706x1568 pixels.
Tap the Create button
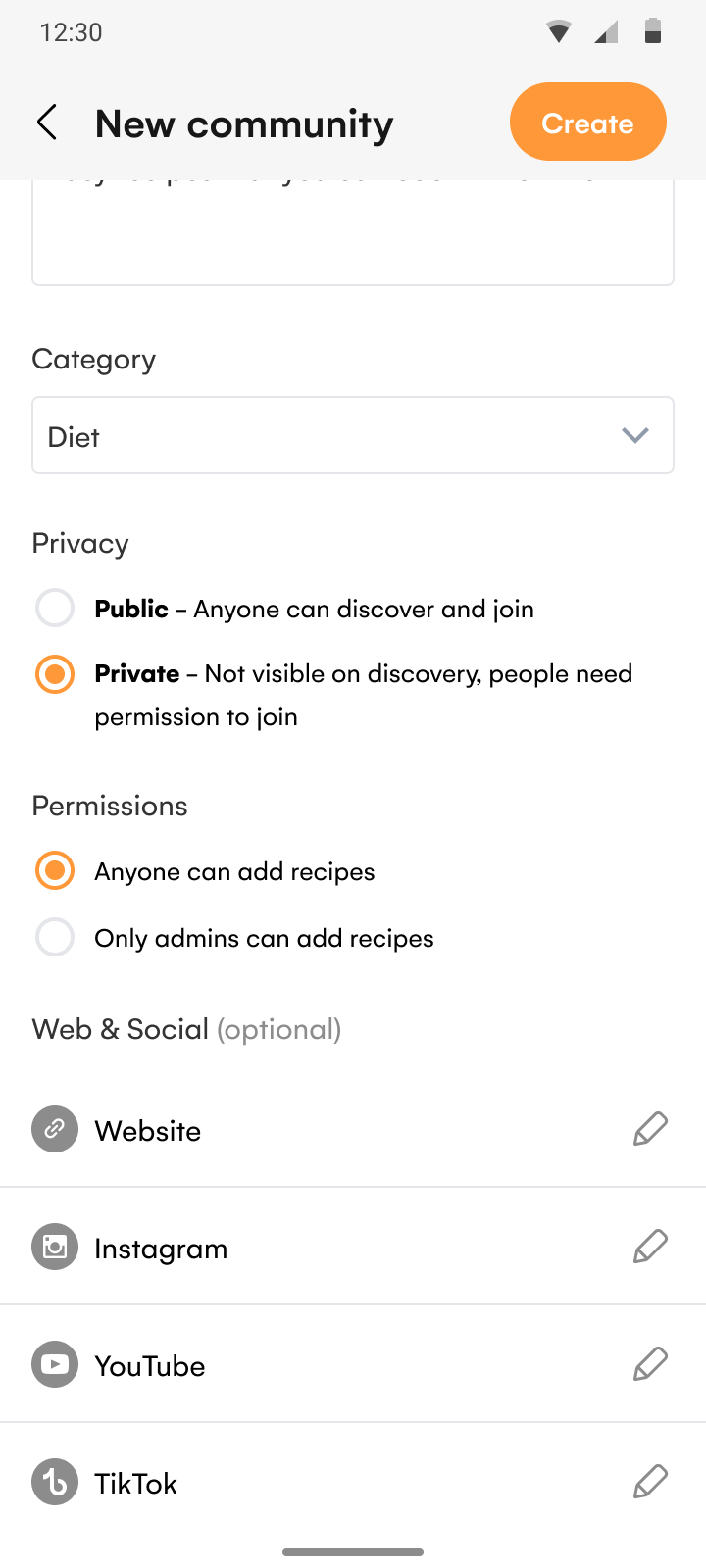(588, 122)
